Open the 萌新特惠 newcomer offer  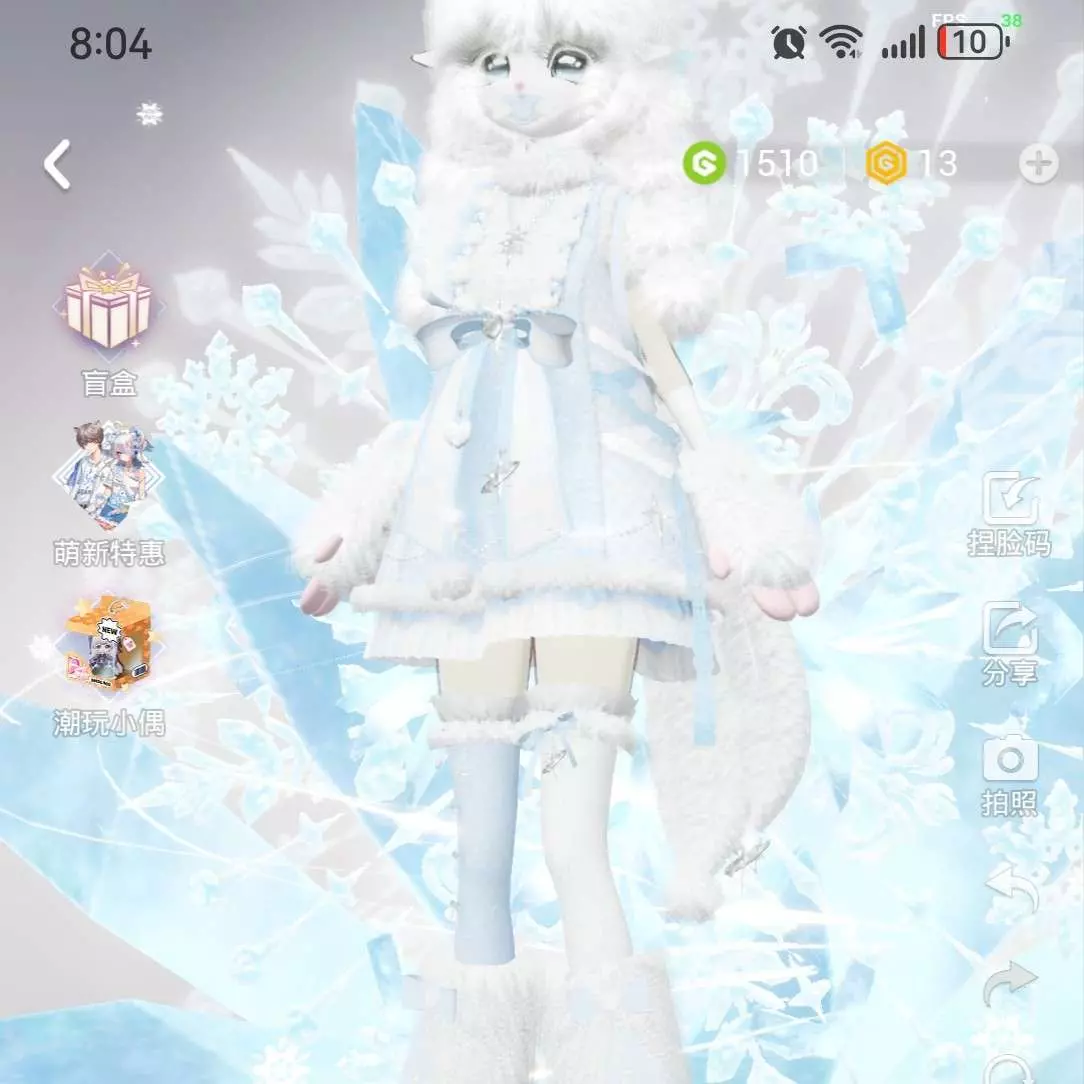[108, 475]
